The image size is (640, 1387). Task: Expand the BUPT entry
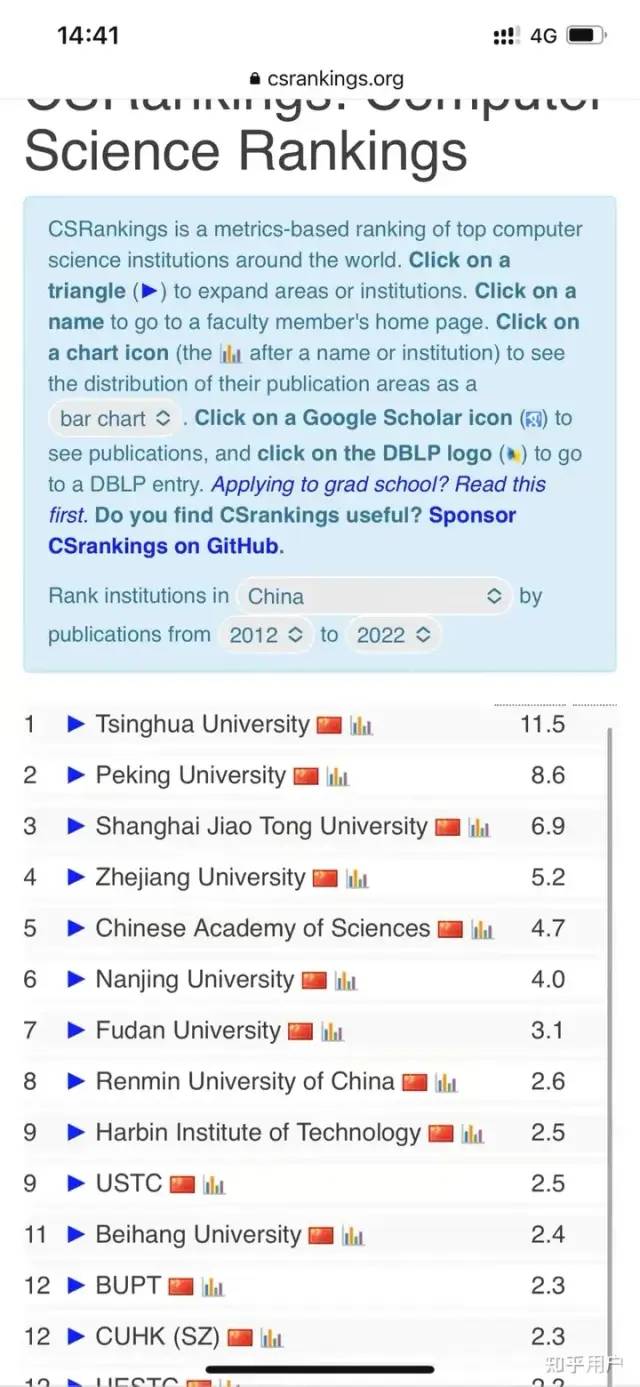pyautogui.click(x=75, y=1285)
